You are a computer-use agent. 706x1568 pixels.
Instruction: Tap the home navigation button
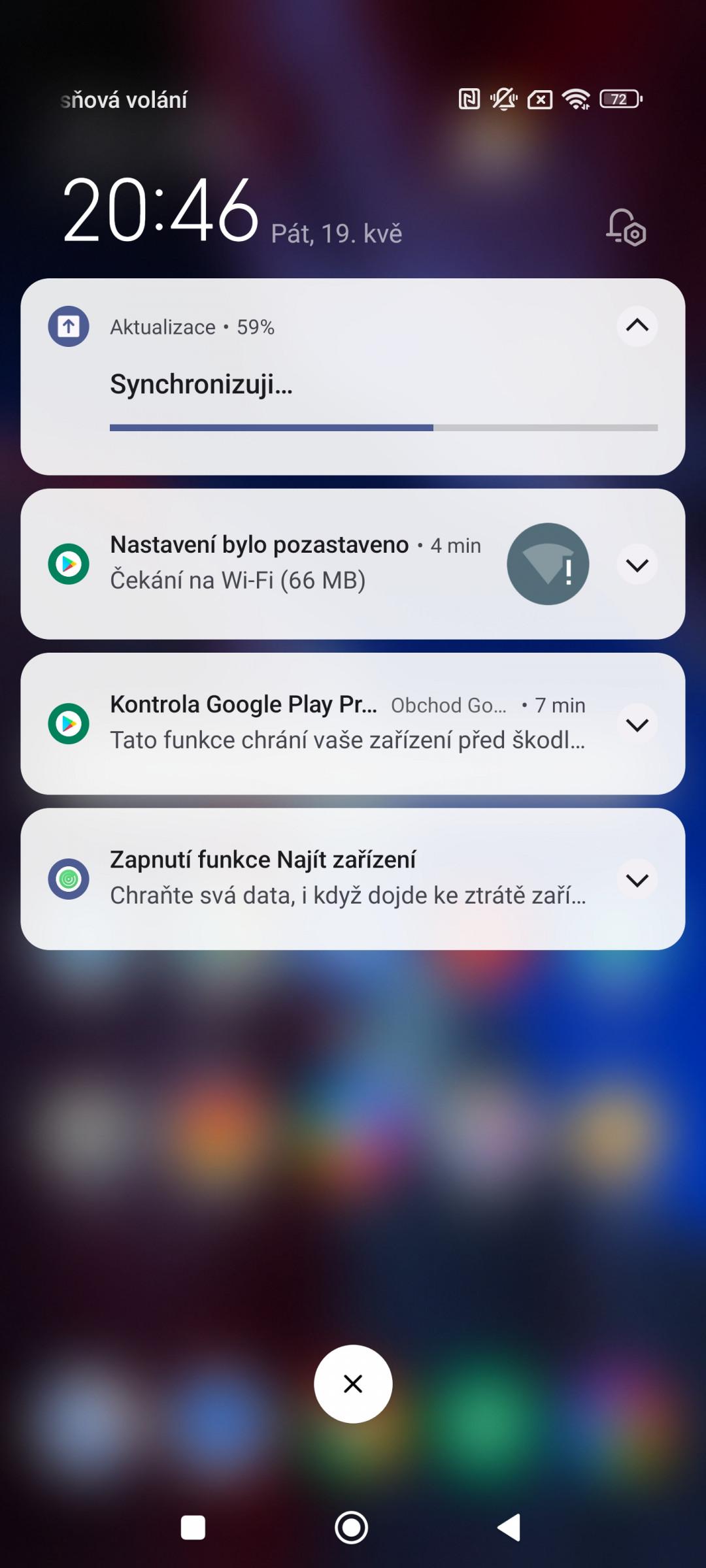(x=352, y=1527)
